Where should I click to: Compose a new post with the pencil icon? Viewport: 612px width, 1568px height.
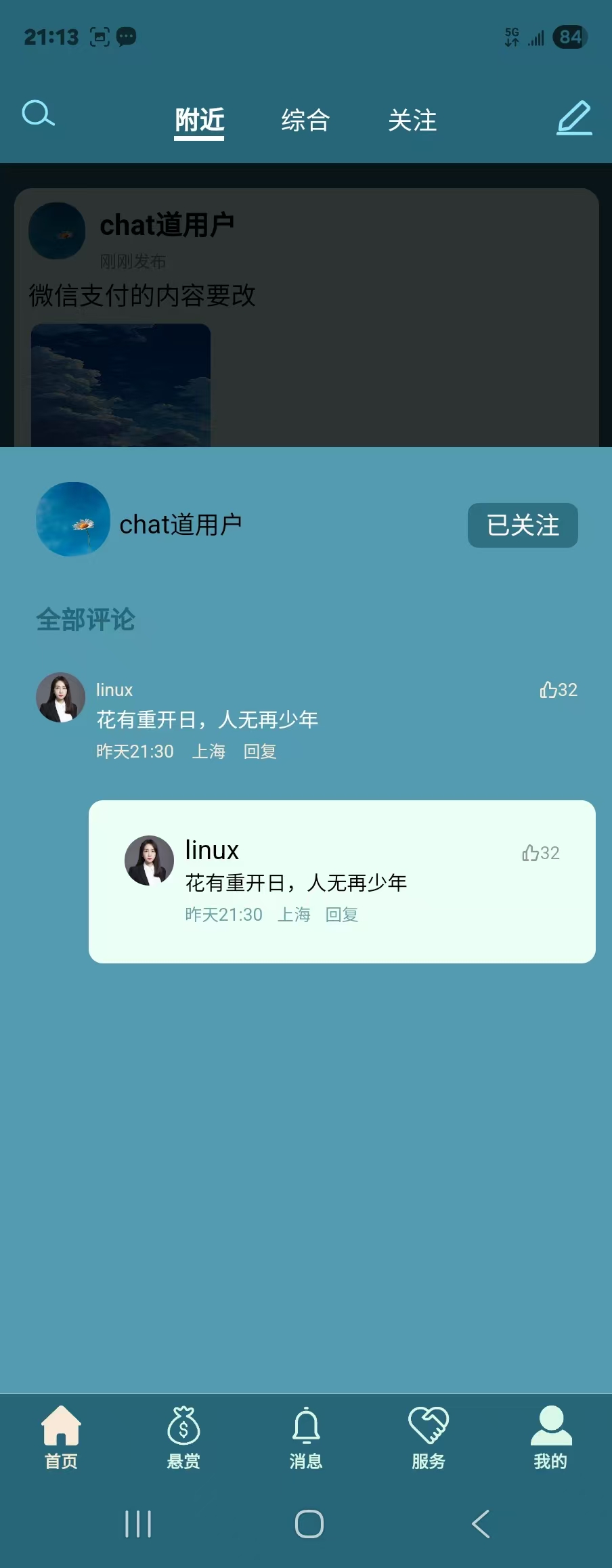tap(574, 118)
